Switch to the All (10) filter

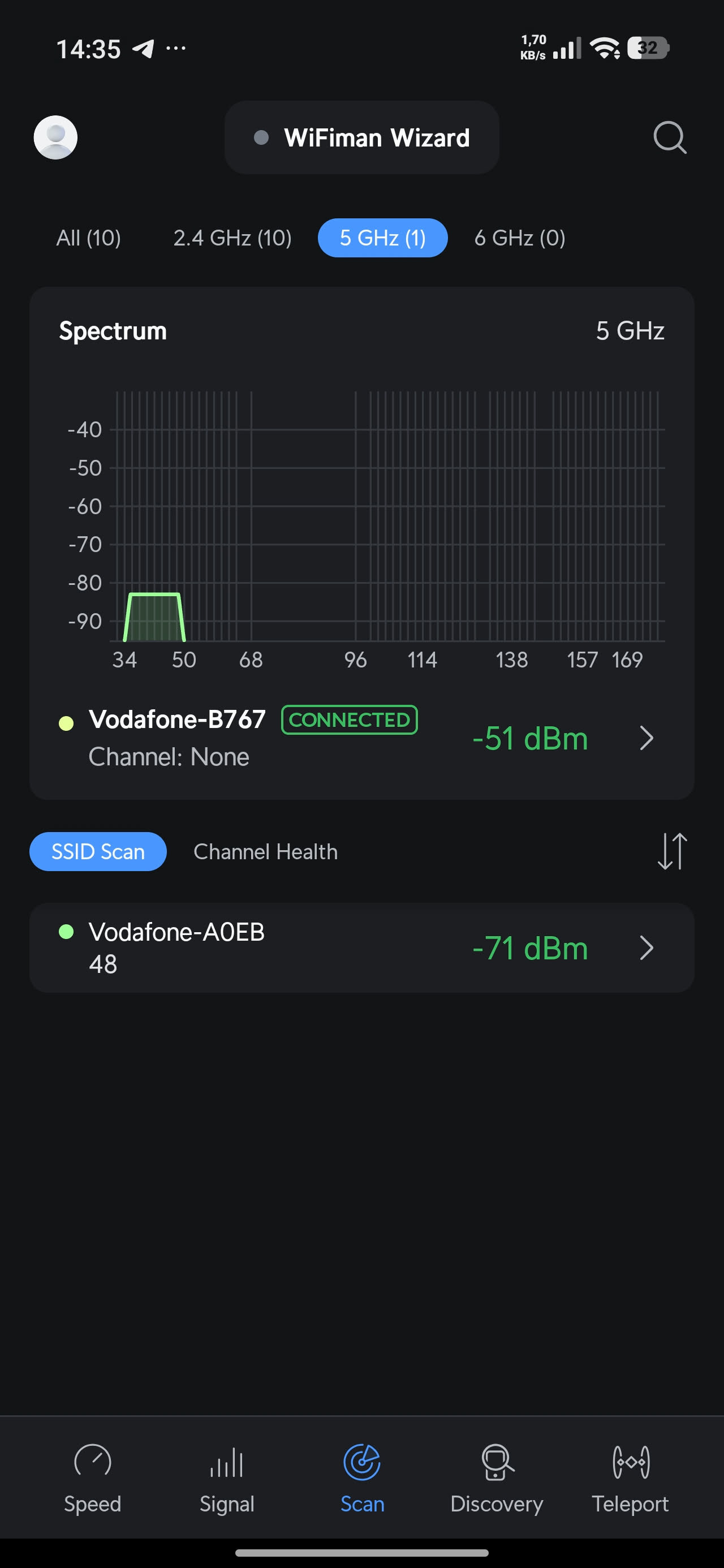point(89,238)
